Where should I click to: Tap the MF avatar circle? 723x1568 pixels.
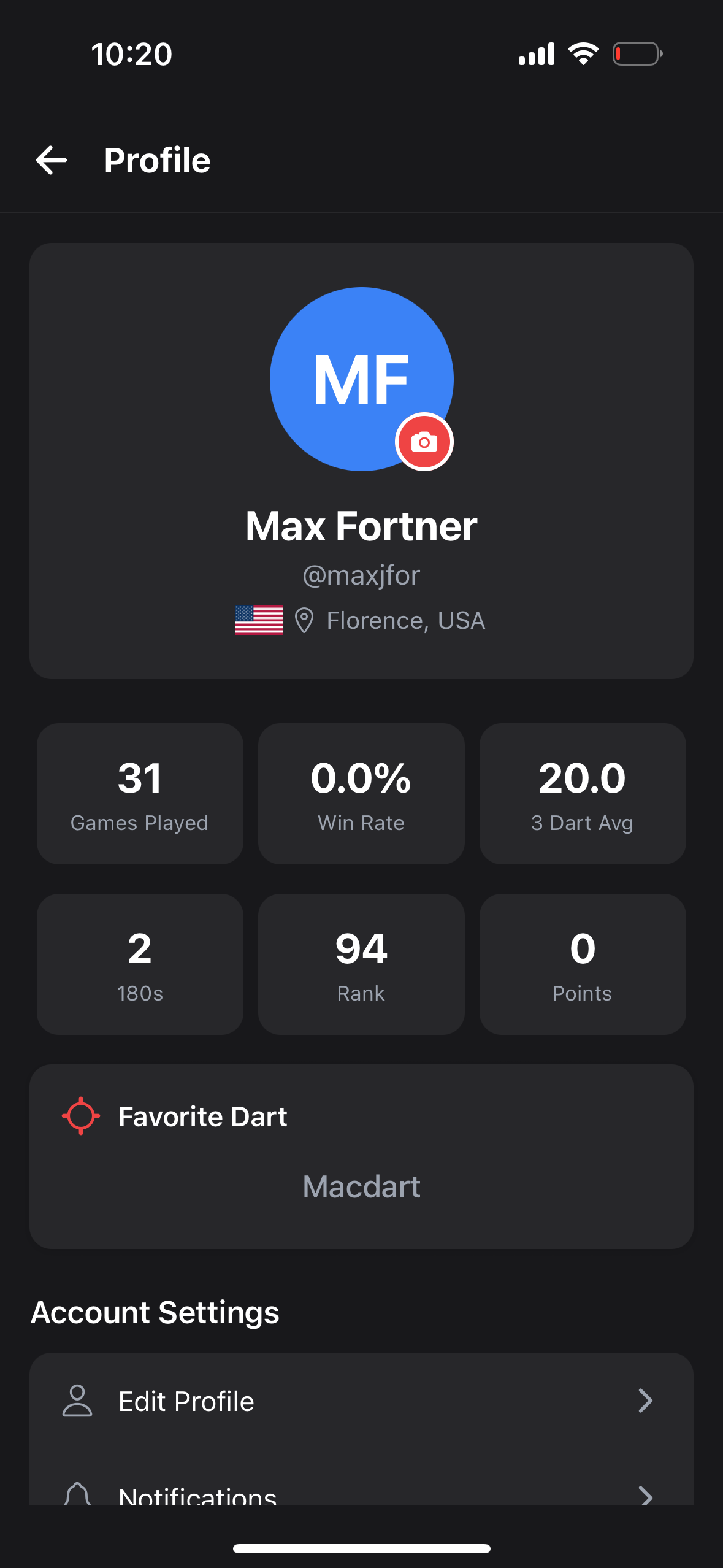(361, 379)
